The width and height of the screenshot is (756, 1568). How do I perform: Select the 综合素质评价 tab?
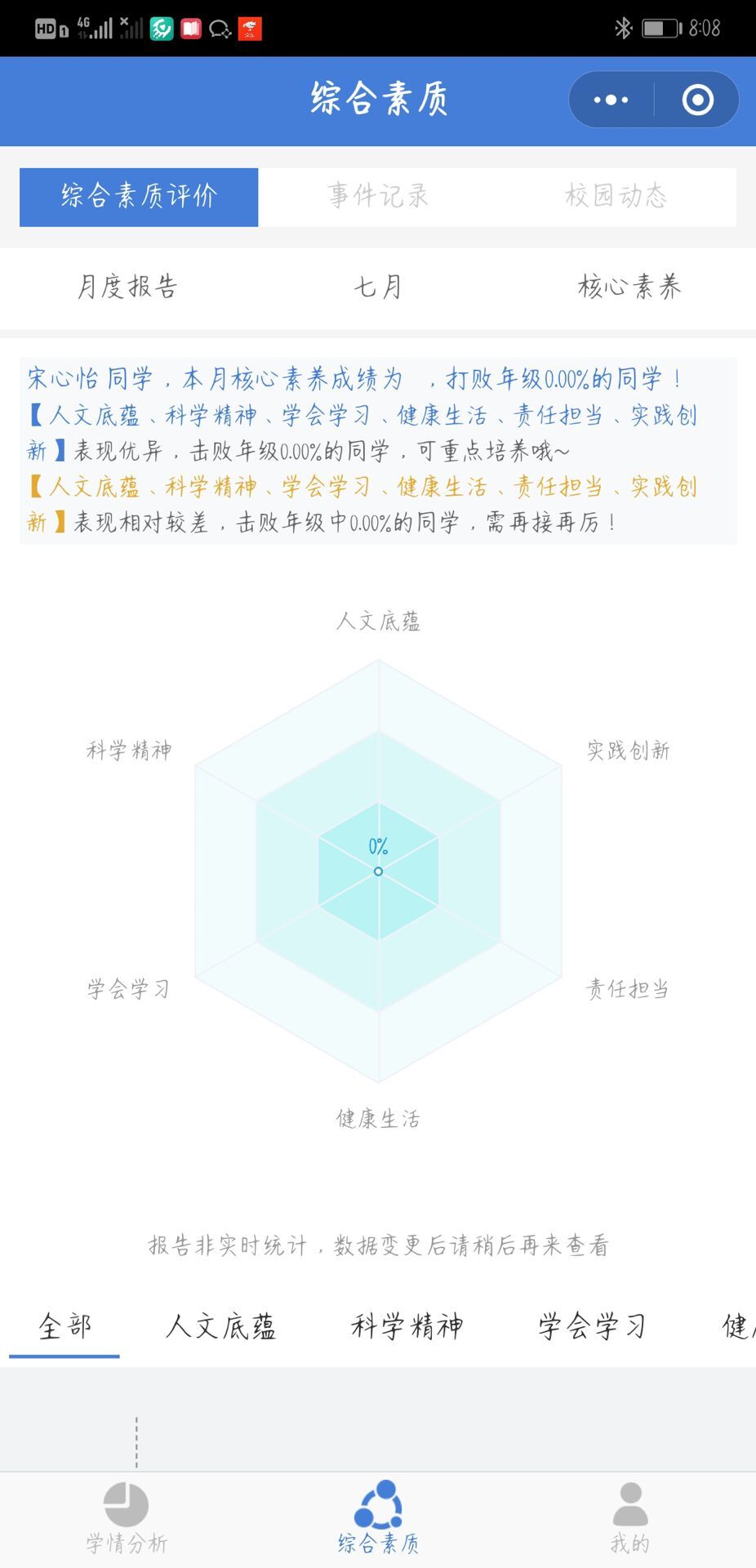click(x=139, y=197)
